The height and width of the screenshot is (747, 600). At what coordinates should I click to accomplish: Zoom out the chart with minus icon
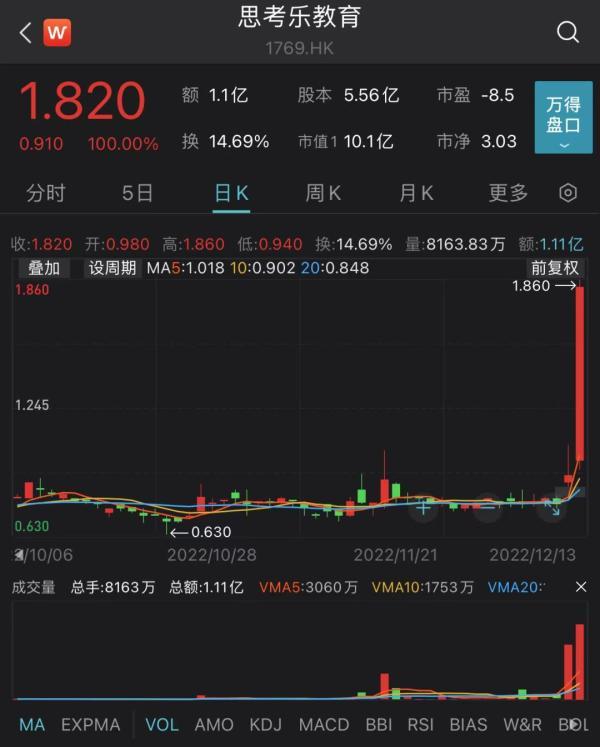click(487, 508)
